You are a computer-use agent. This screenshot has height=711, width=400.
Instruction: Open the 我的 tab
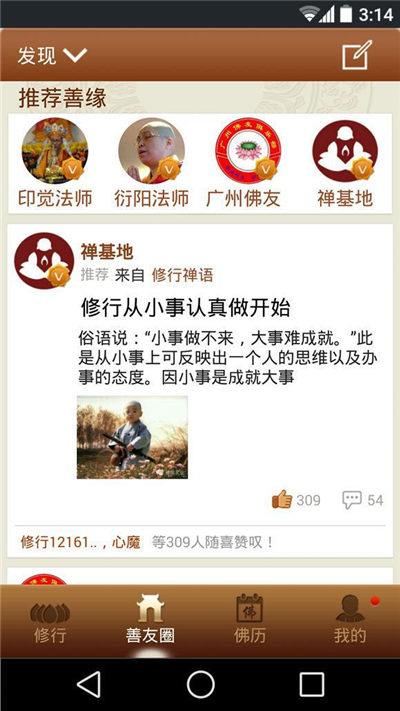point(350,622)
